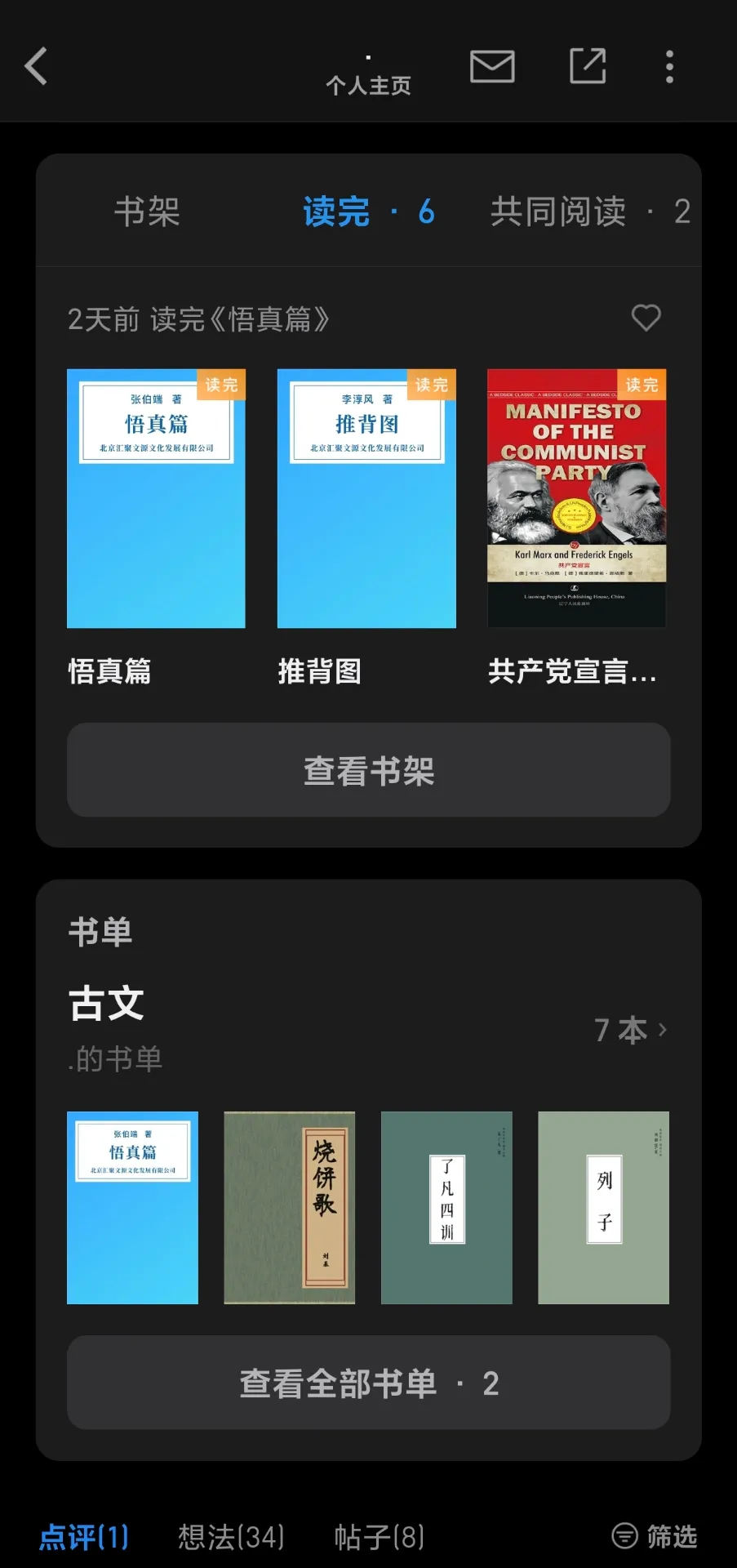This screenshot has width=737, height=1568.
Task: Switch to the 书架 tab
Action: coord(149,211)
